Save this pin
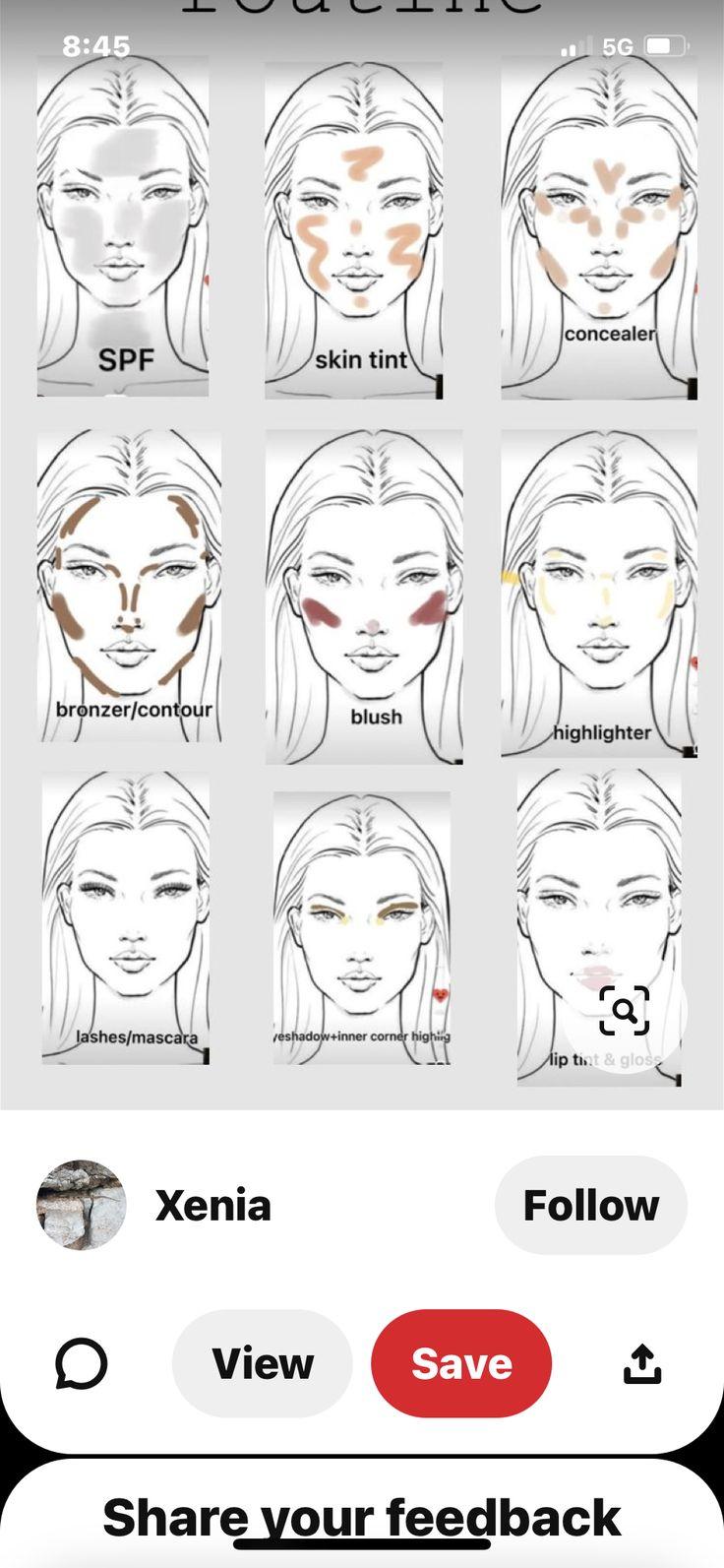 coord(461,1363)
